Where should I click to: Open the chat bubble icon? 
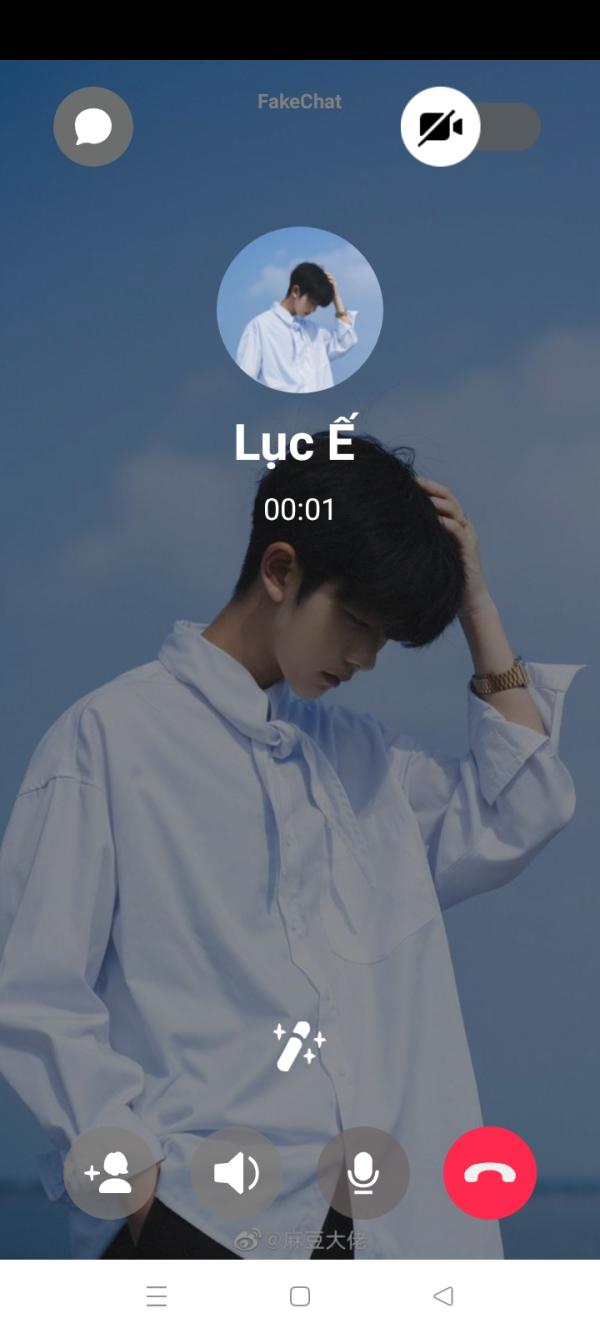point(93,127)
